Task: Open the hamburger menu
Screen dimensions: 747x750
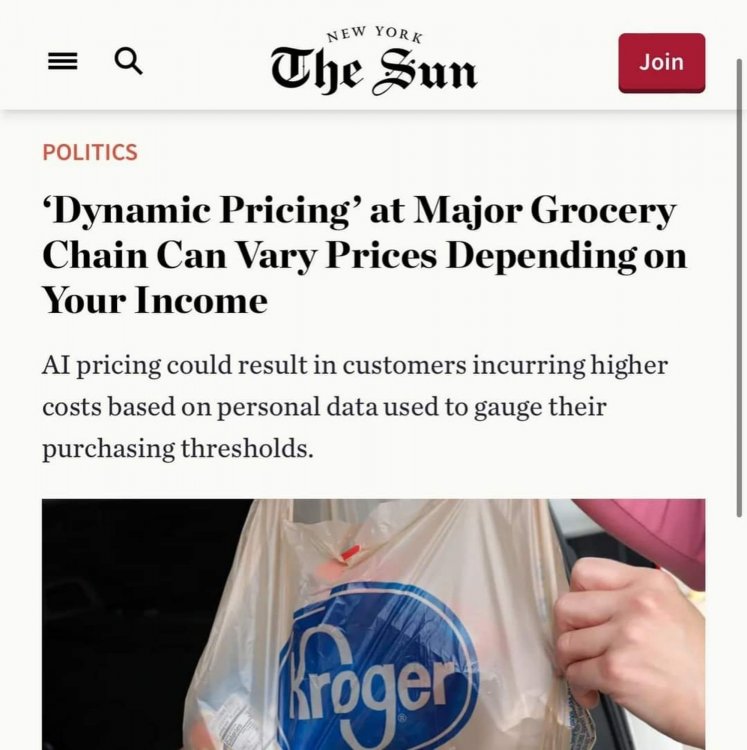Action: click(62, 62)
